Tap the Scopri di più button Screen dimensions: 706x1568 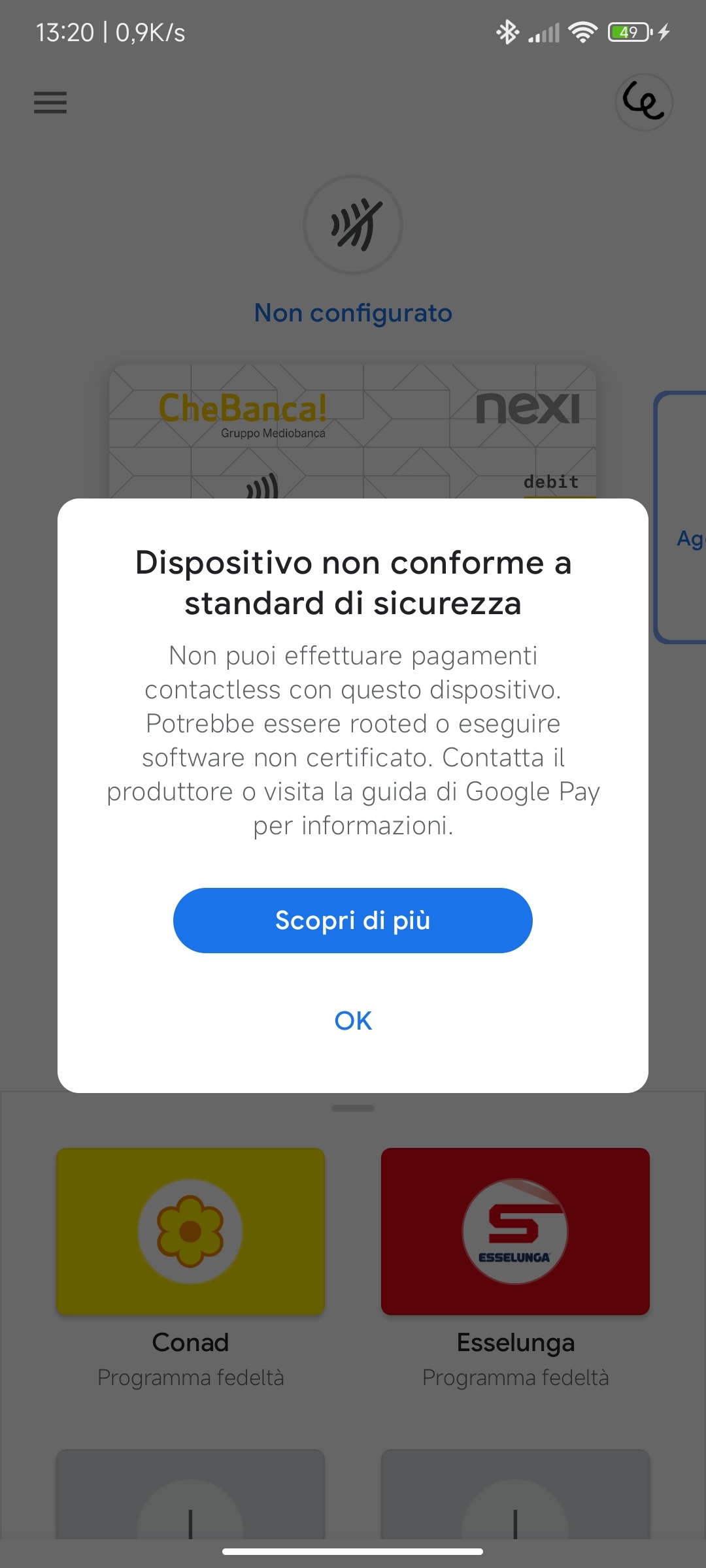(x=353, y=920)
